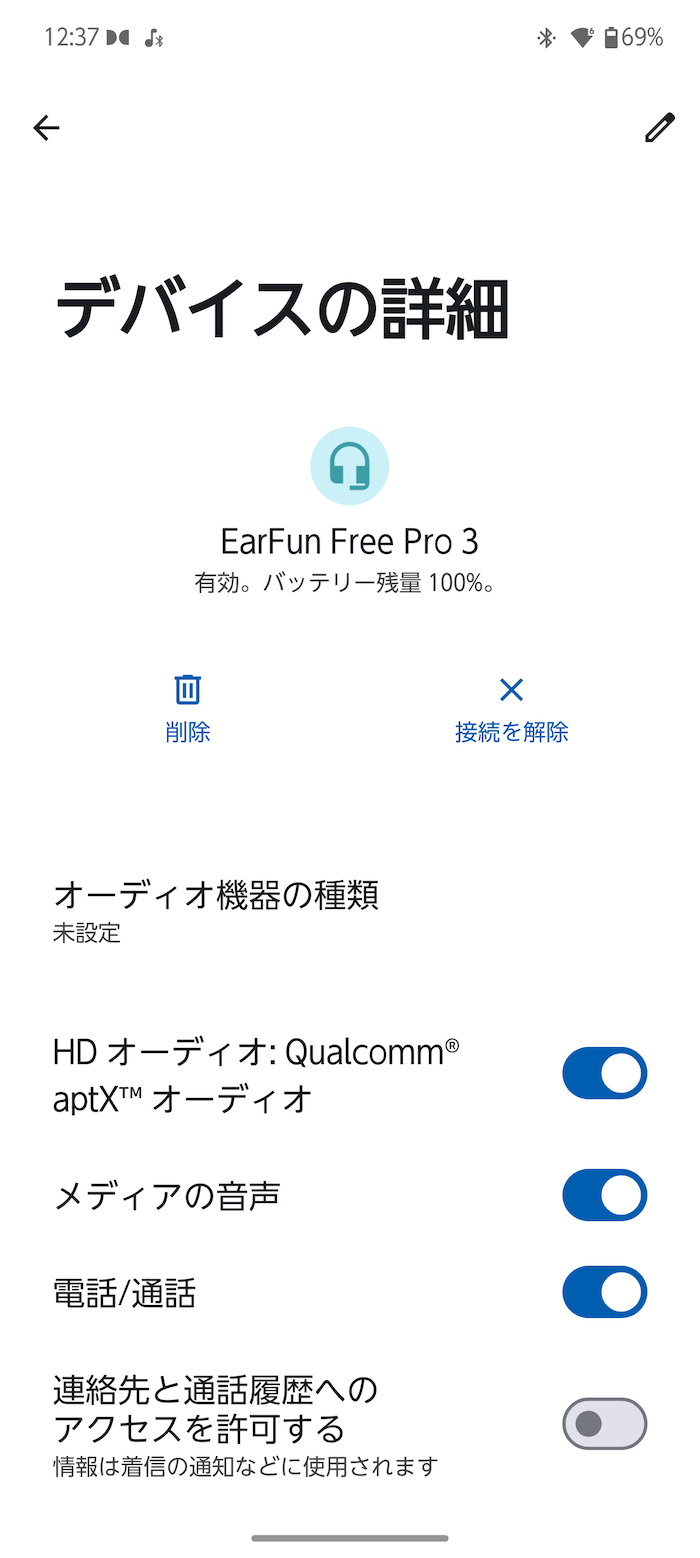Screen dimensions: 700x1558
Task: Disable HD オーディオ aptX toggle
Action: pyautogui.click(x=604, y=1073)
